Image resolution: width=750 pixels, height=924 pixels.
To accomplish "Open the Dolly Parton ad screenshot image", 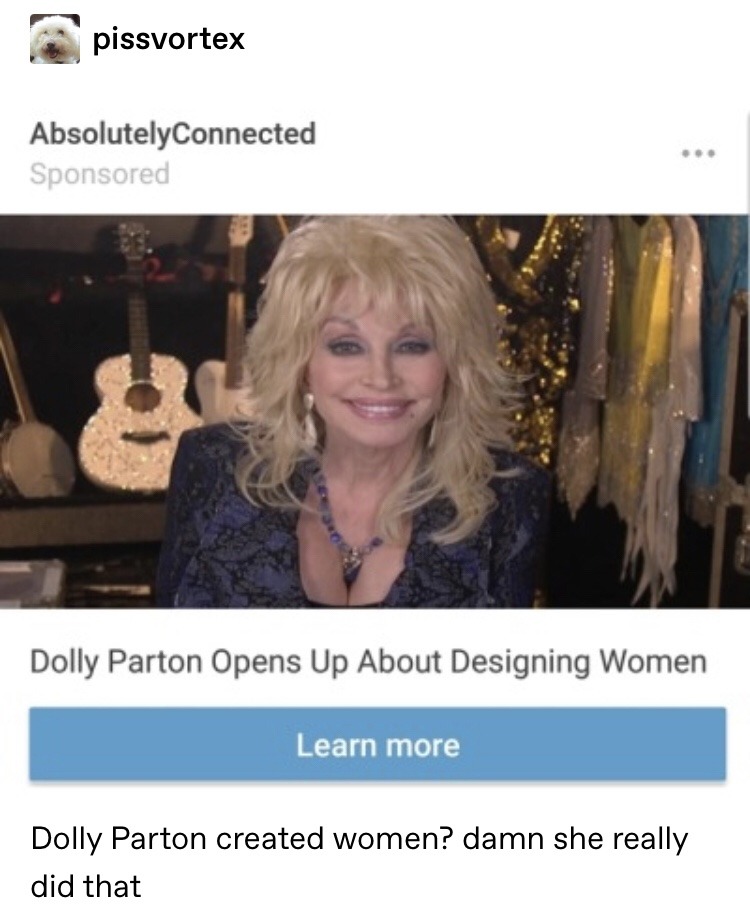I will [x=374, y=410].
